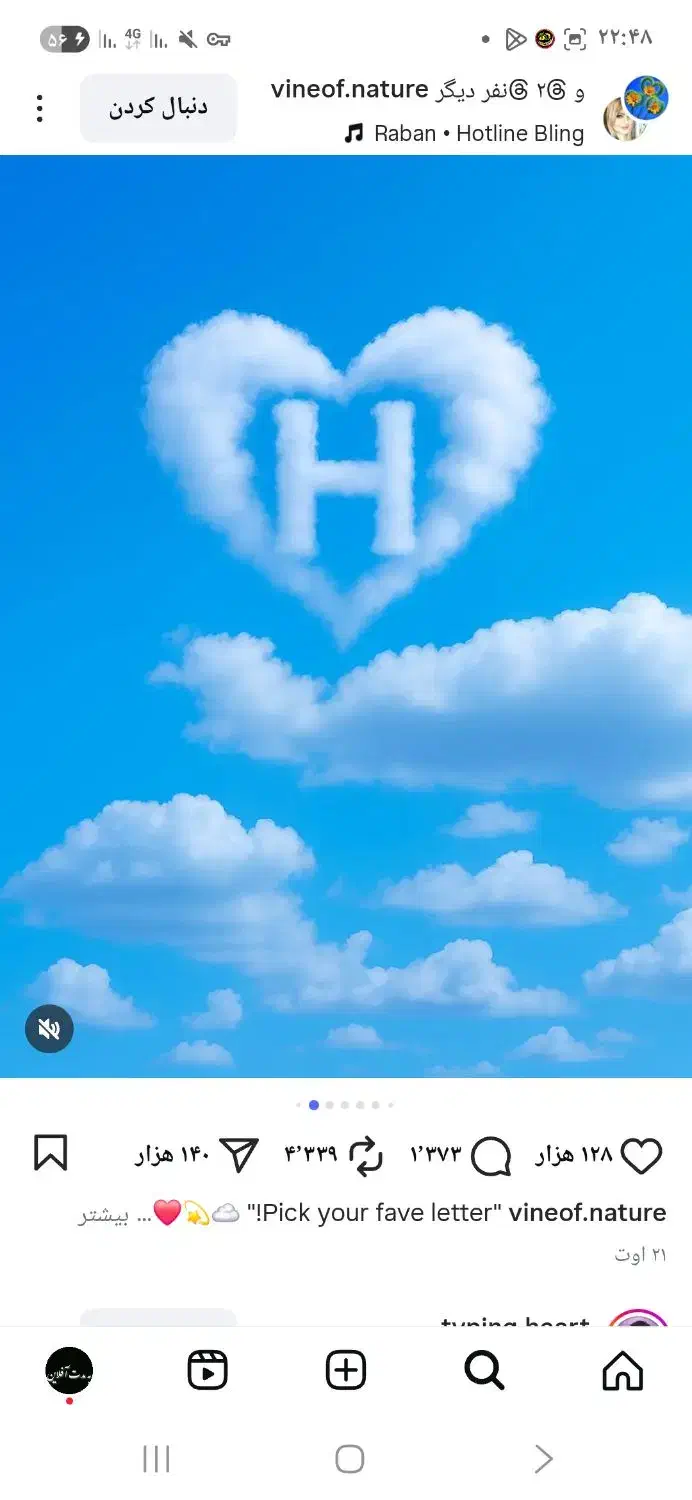The height and width of the screenshot is (1500, 692).
Task: Share post via paper plane icon
Action: tap(240, 1156)
